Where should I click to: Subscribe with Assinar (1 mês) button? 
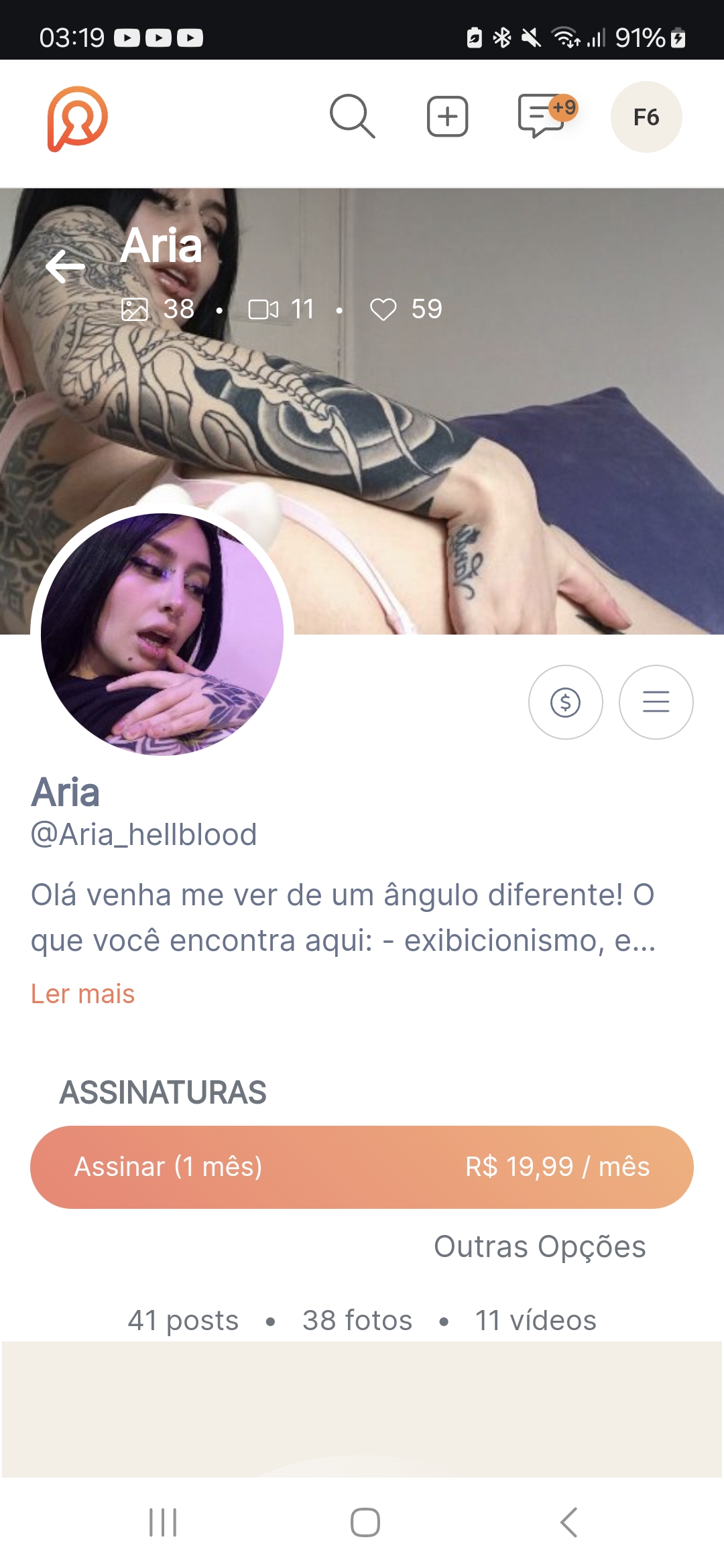click(362, 1167)
